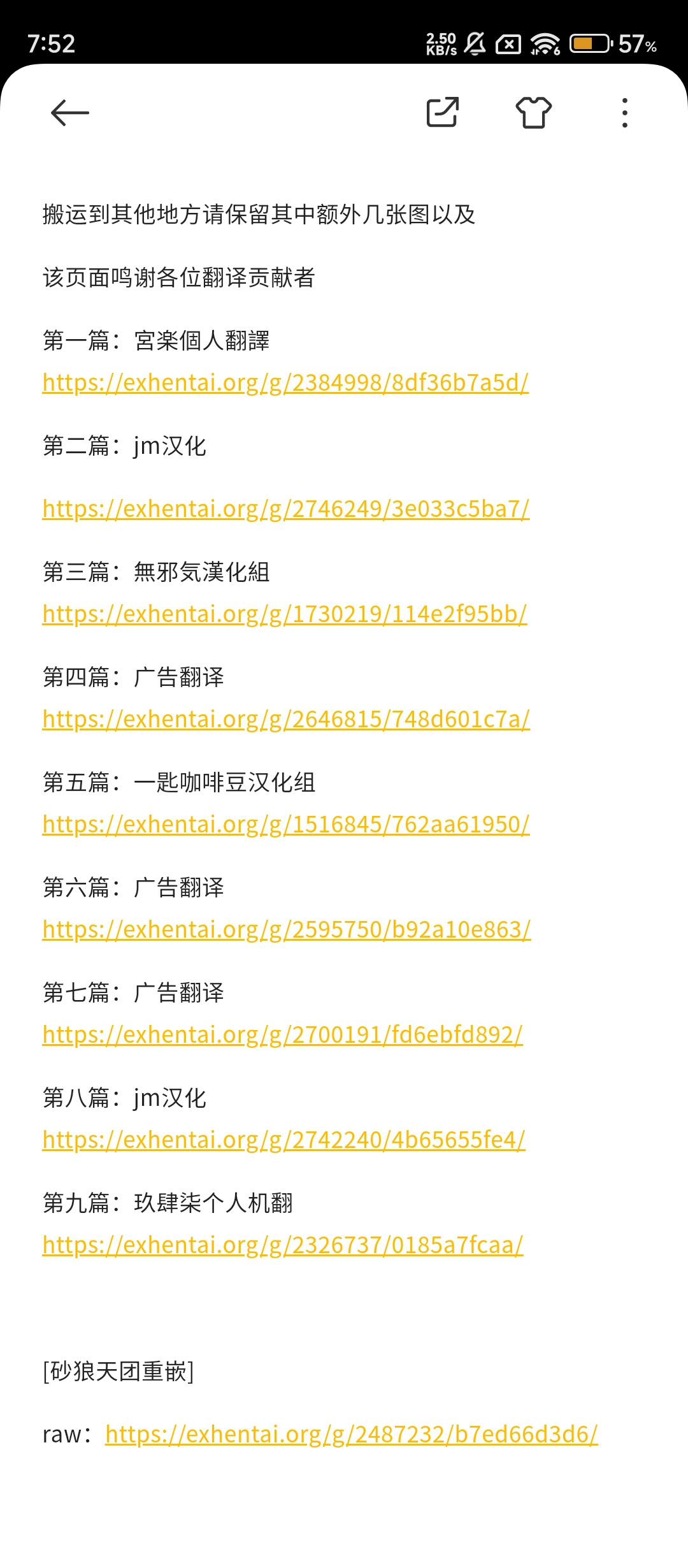
Task: Open the 無邪気漢化組 link under 第三篇
Action: pyautogui.click(x=282, y=614)
